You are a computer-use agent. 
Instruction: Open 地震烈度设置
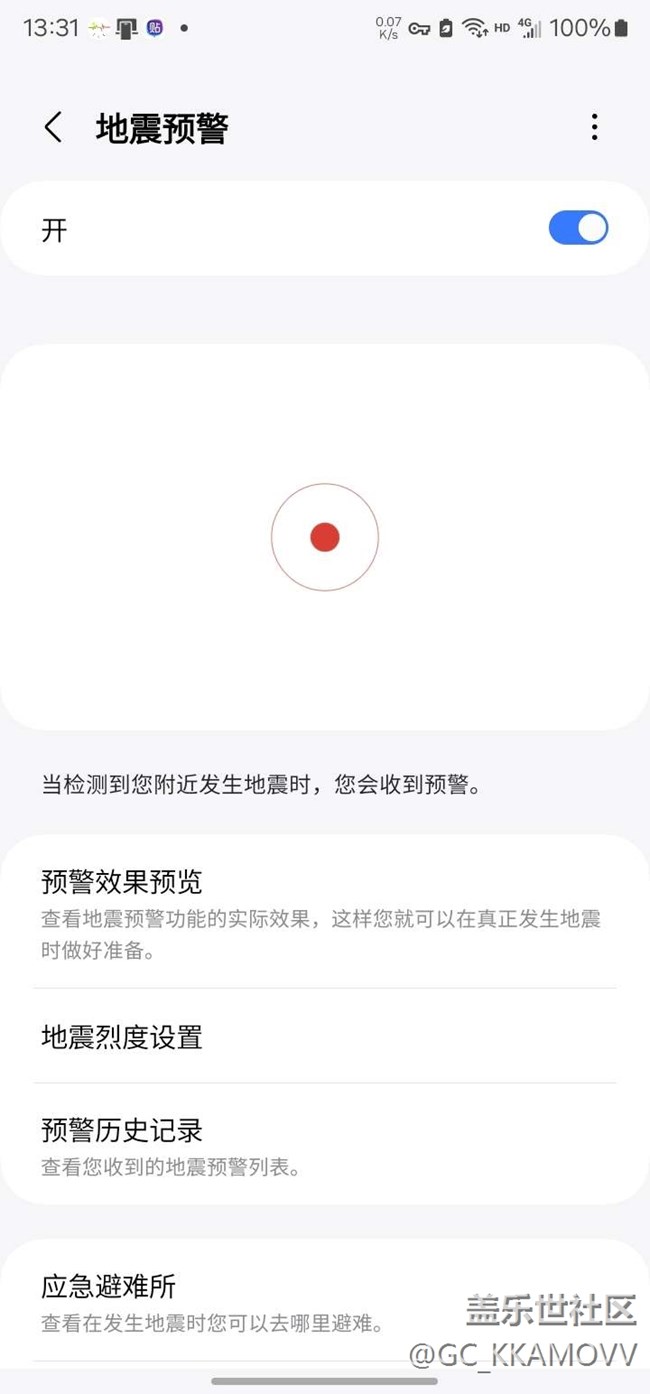[x=325, y=1037]
